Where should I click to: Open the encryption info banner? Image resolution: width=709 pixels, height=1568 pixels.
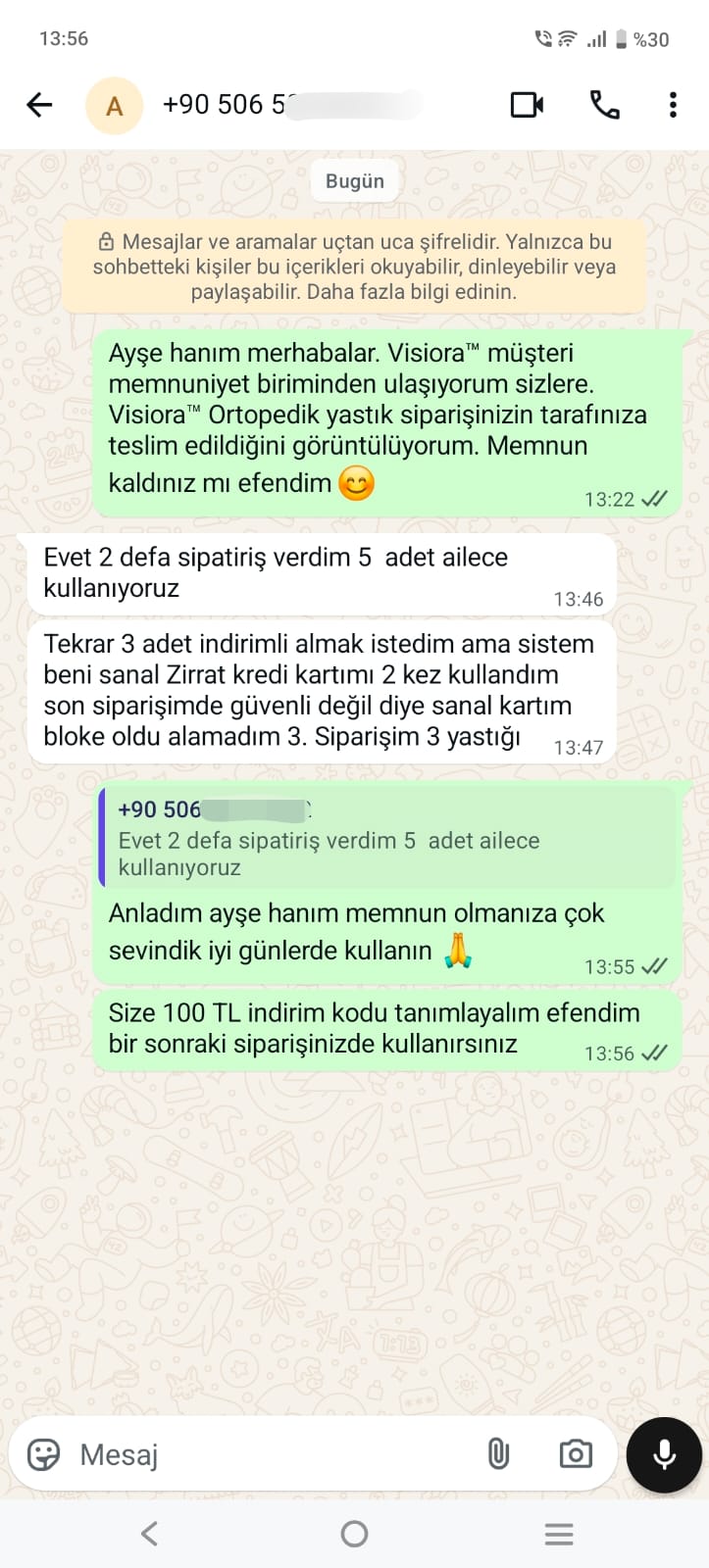tap(354, 267)
